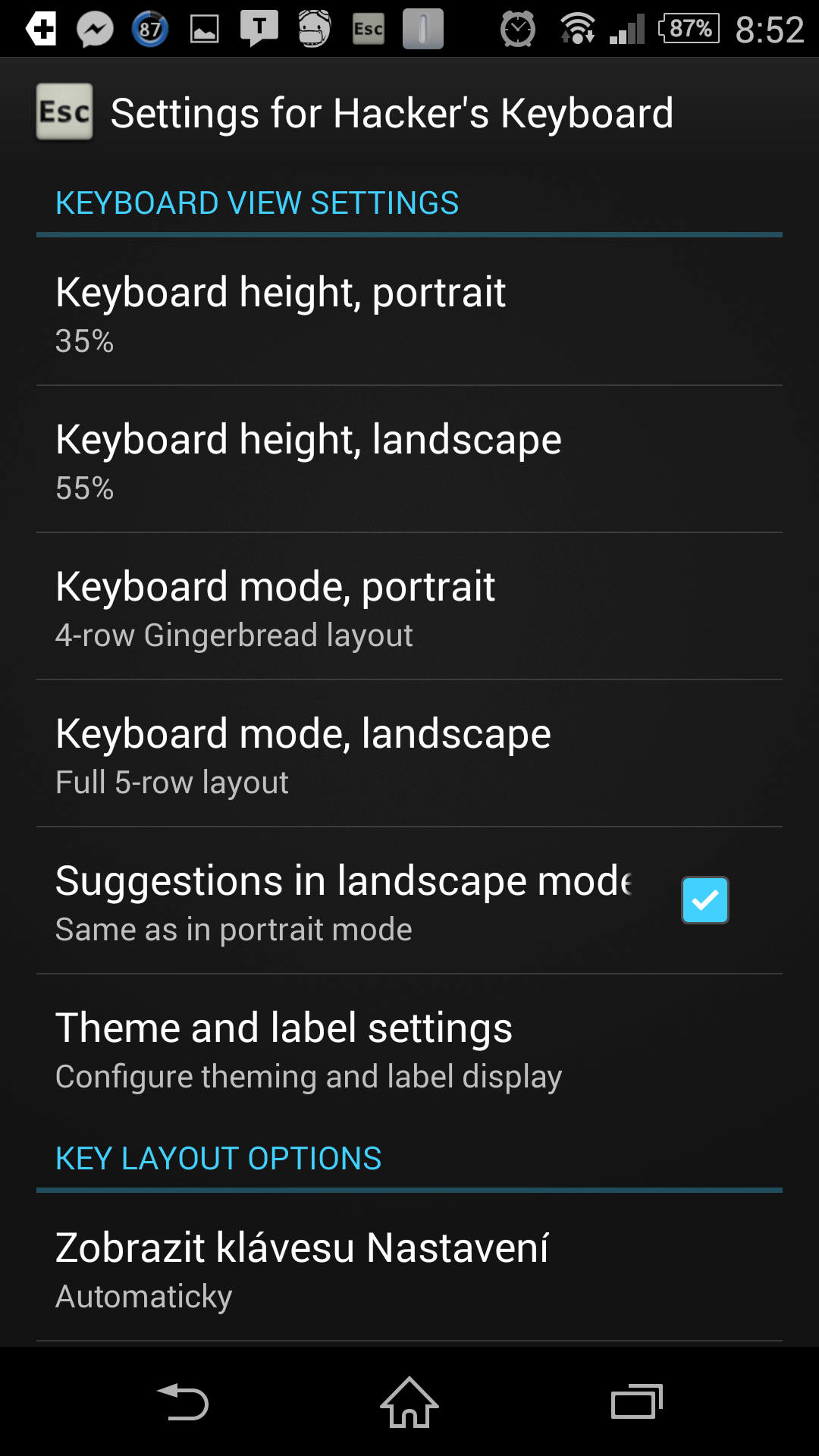Change Keyboard mode, portrait layout
Viewport: 819px width, 1456px height.
409,607
